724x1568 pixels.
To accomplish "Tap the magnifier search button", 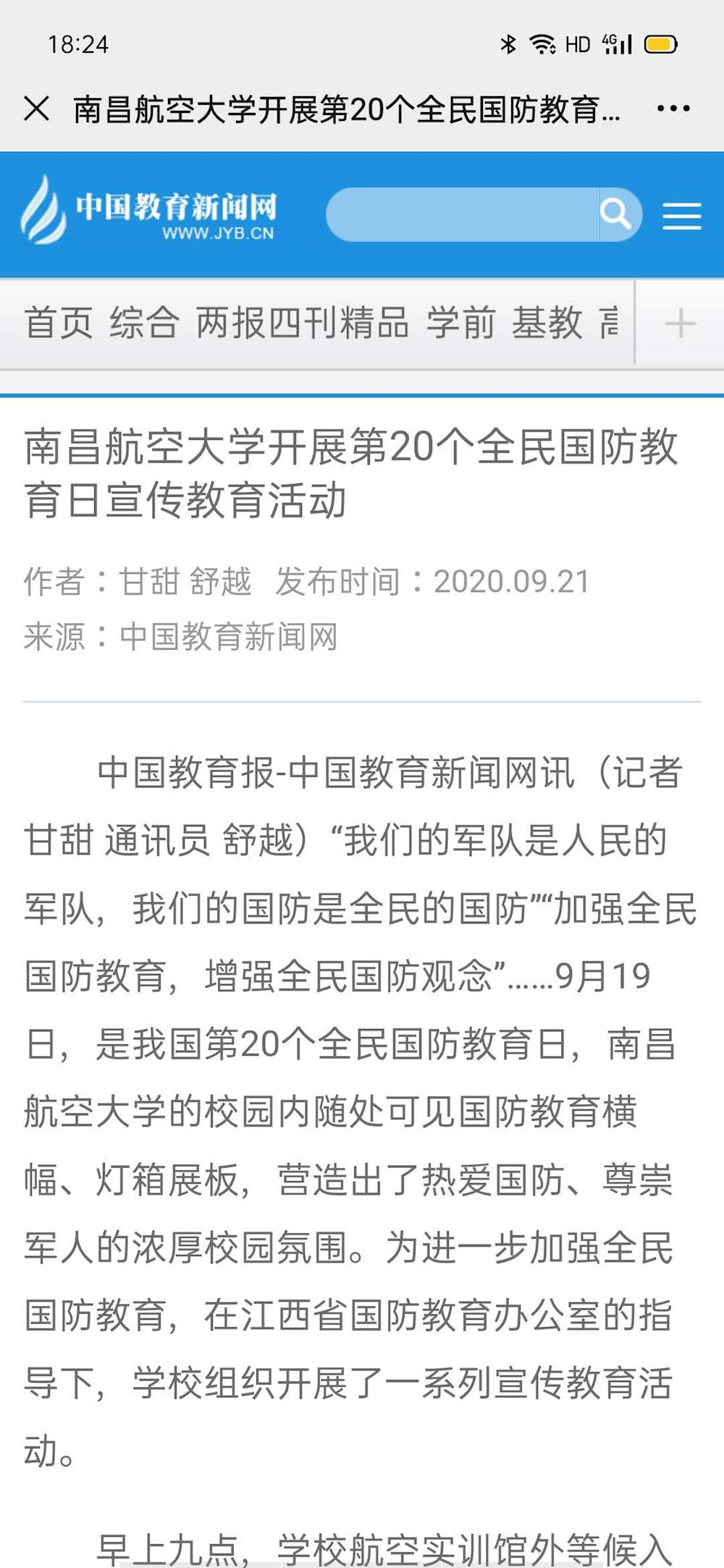I will [618, 215].
